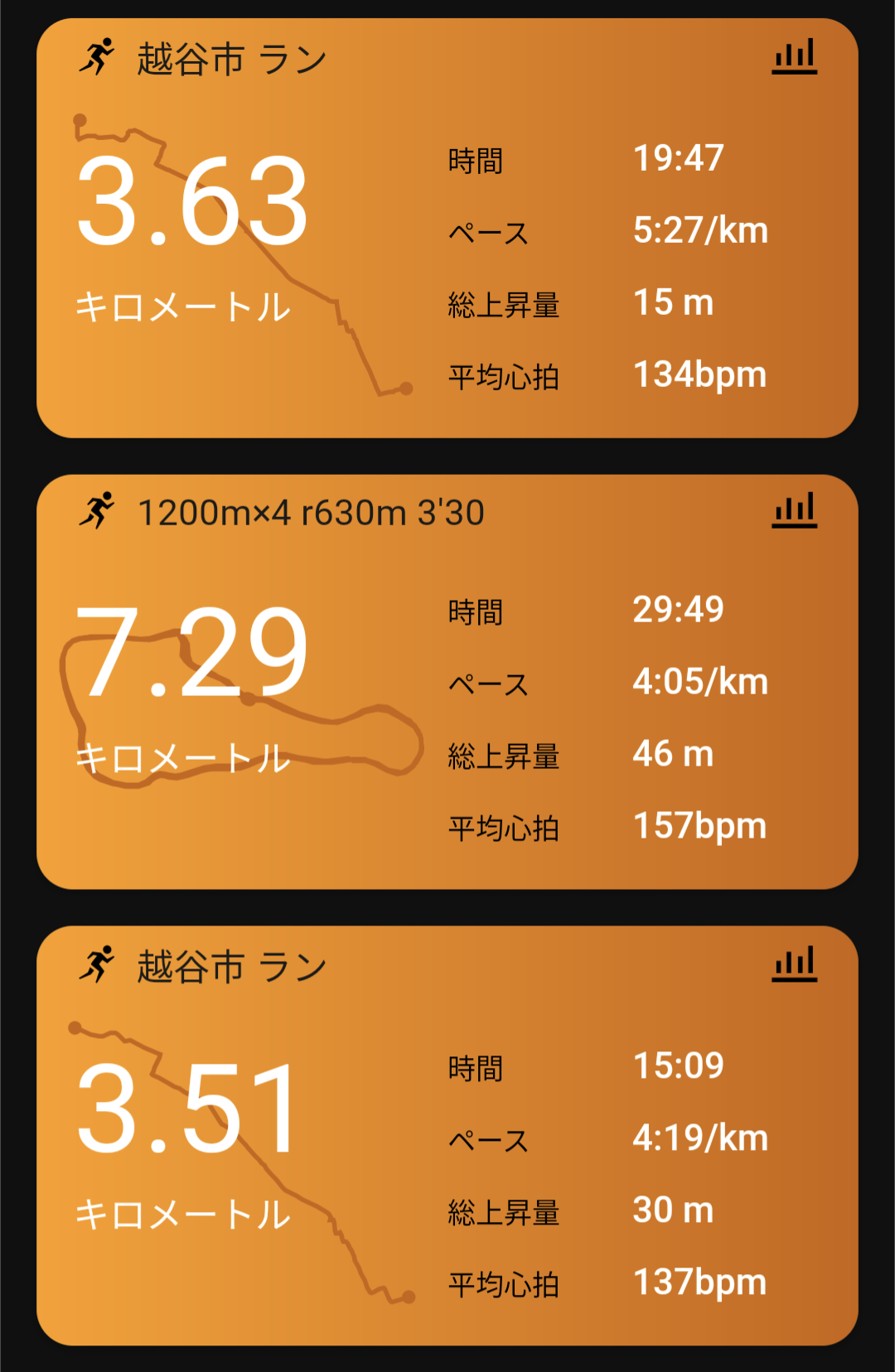The image size is (895, 1372).
Task: View stats chart icon on 3.51 km run
Action: (794, 964)
